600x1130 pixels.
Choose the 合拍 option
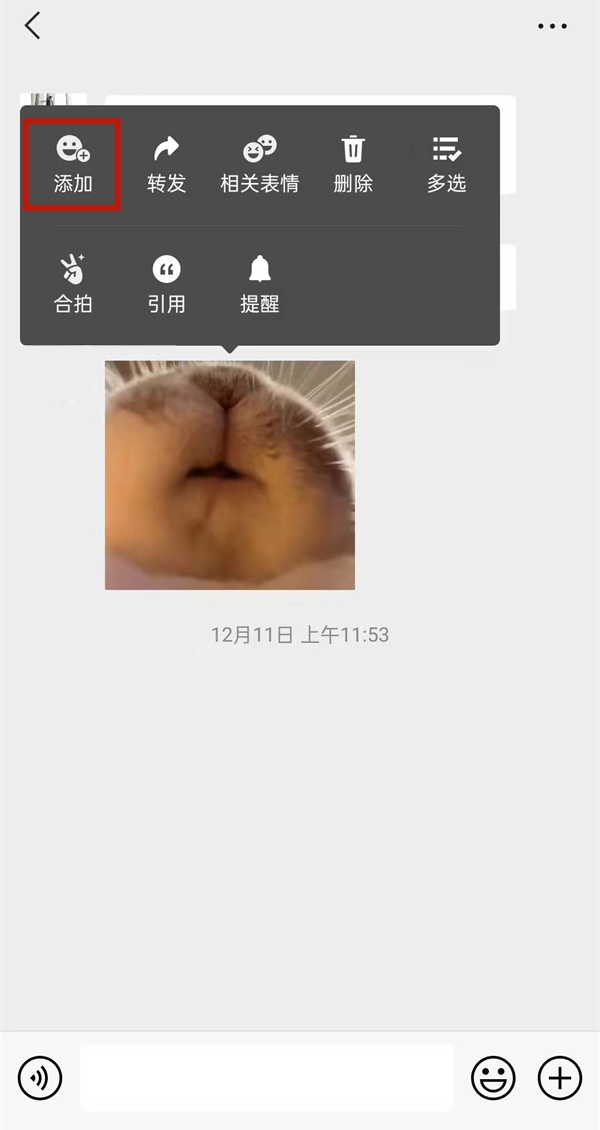pyautogui.click(x=73, y=285)
